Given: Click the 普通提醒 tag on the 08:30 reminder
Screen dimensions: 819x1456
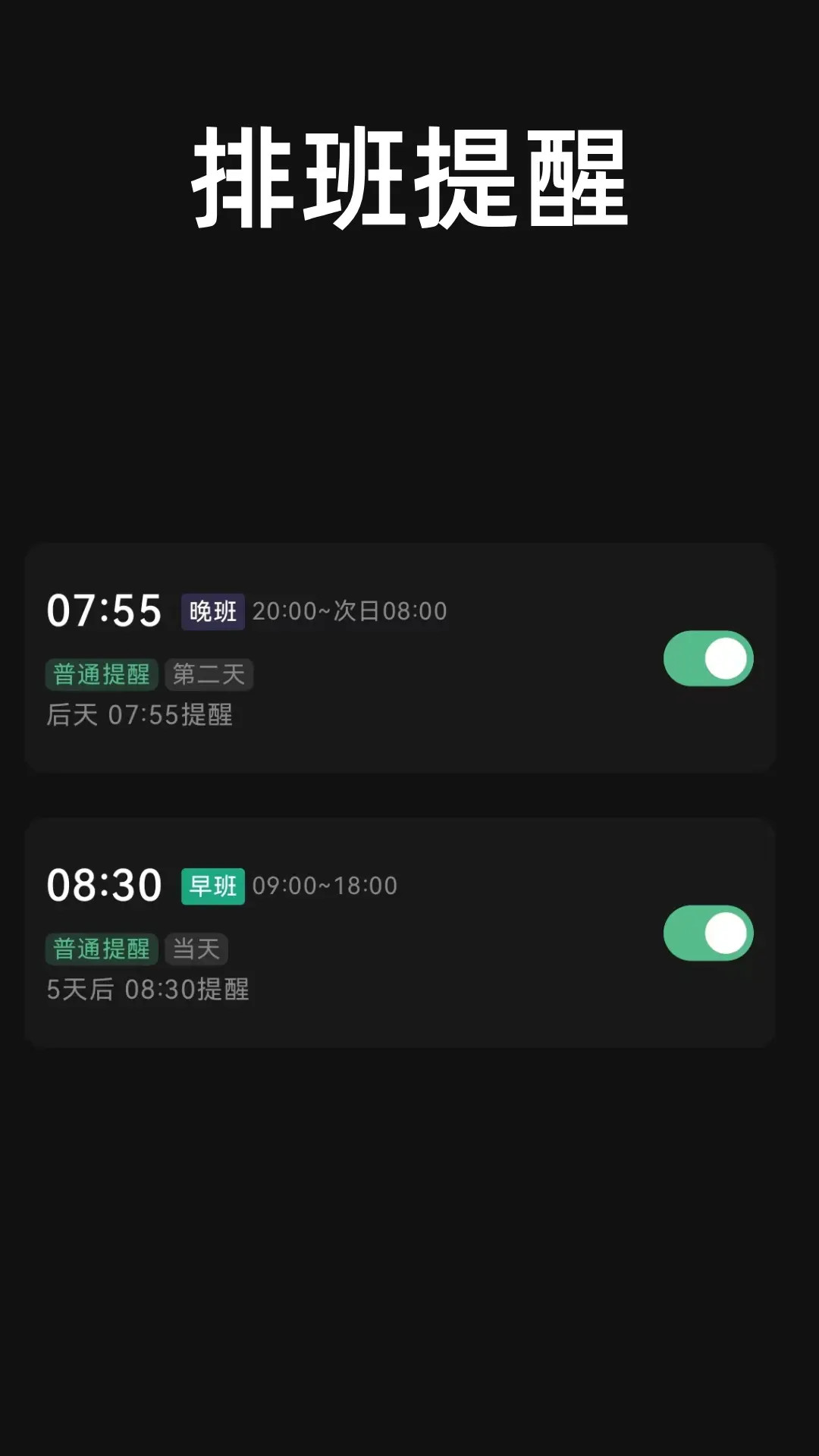Looking at the screenshot, I should (101, 948).
